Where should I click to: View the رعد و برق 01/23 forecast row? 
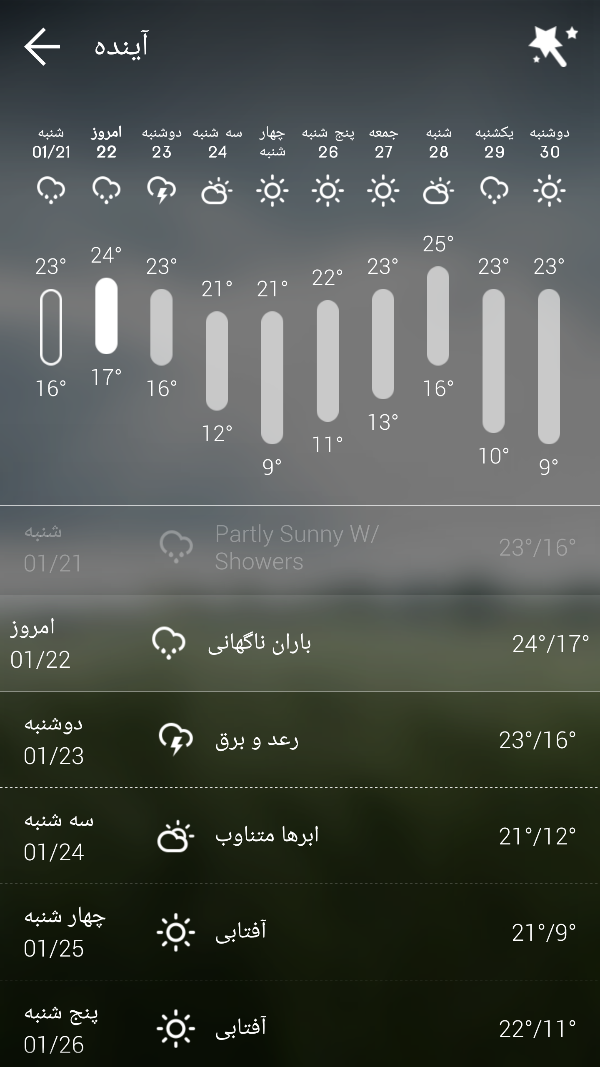point(300,740)
